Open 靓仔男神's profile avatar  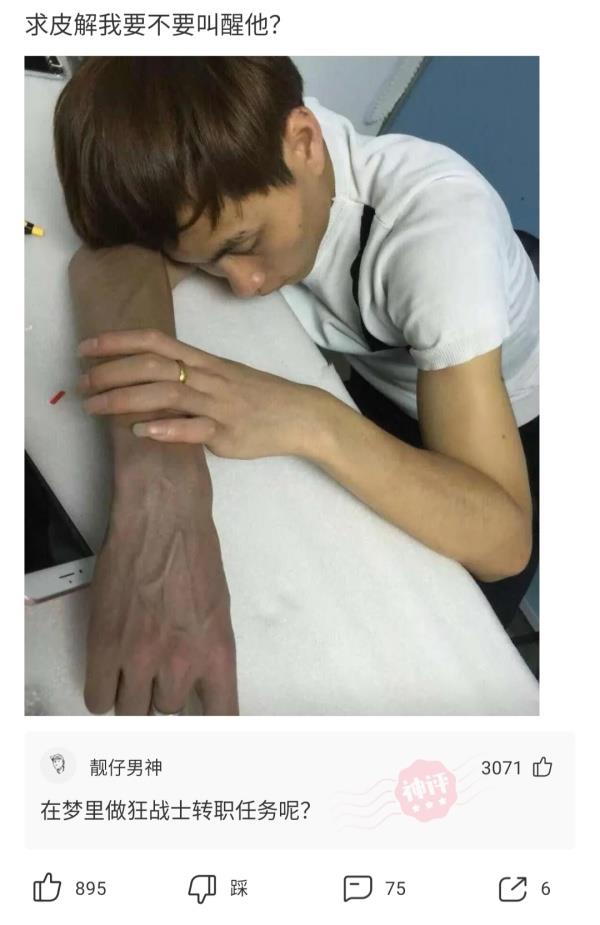(59, 766)
